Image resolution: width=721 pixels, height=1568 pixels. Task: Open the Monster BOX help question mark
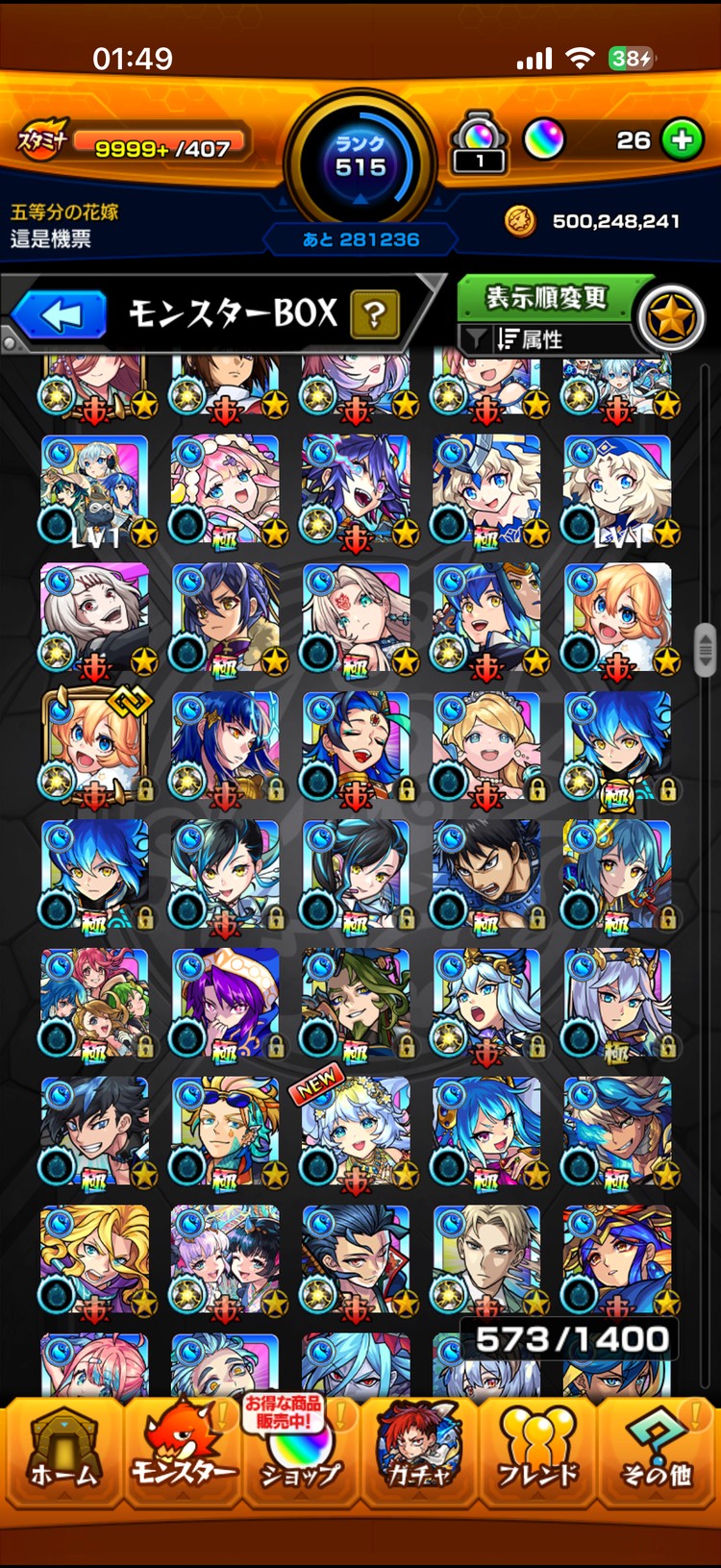[x=375, y=314]
